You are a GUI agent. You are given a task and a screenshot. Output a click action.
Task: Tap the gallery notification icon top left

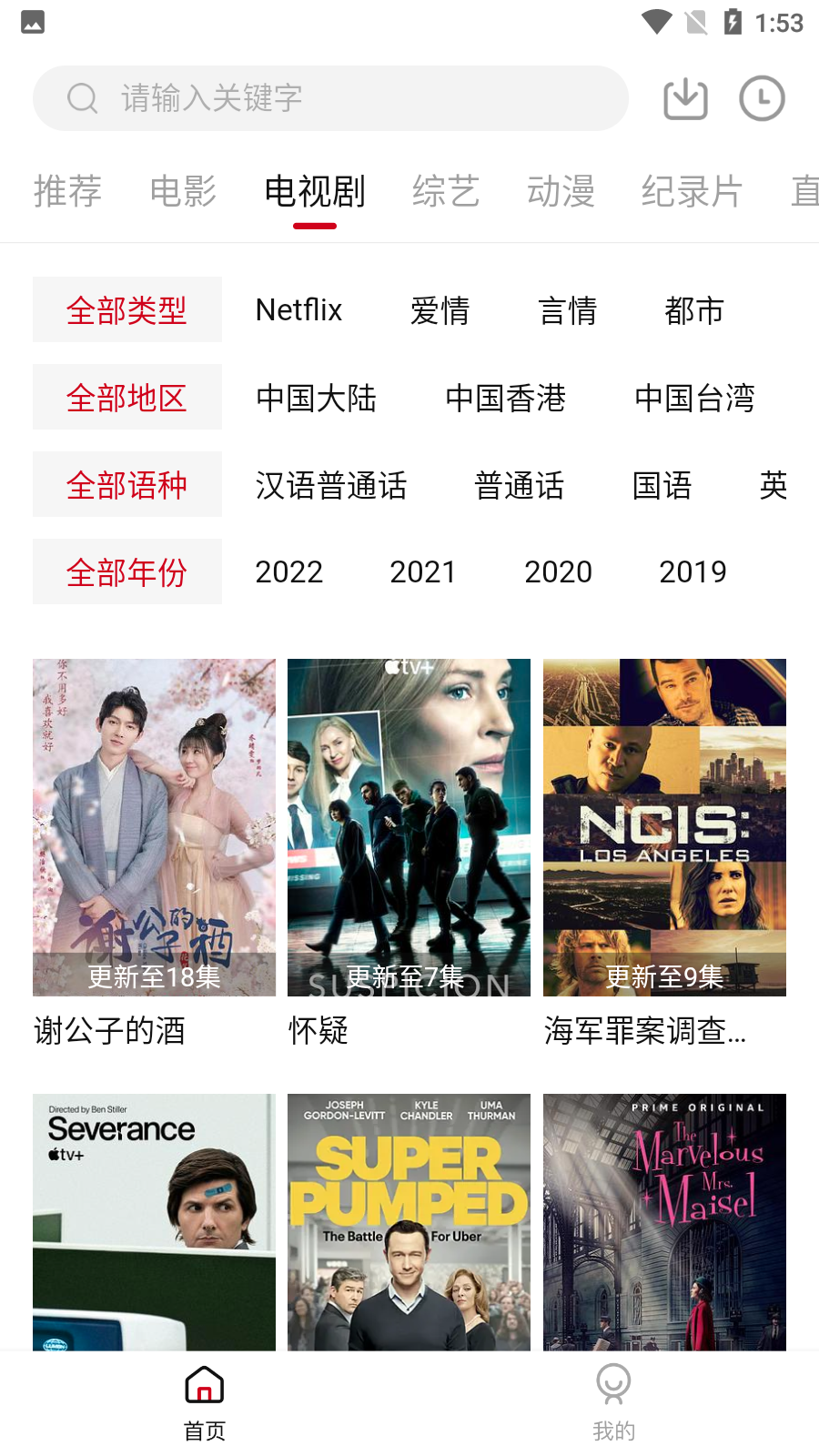click(33, 22)
